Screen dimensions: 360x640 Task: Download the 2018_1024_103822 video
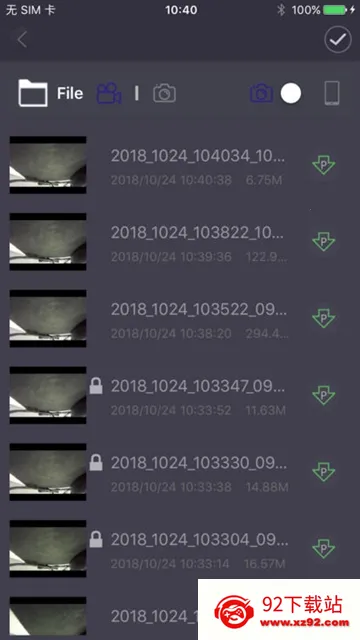[x=324, y=241]
